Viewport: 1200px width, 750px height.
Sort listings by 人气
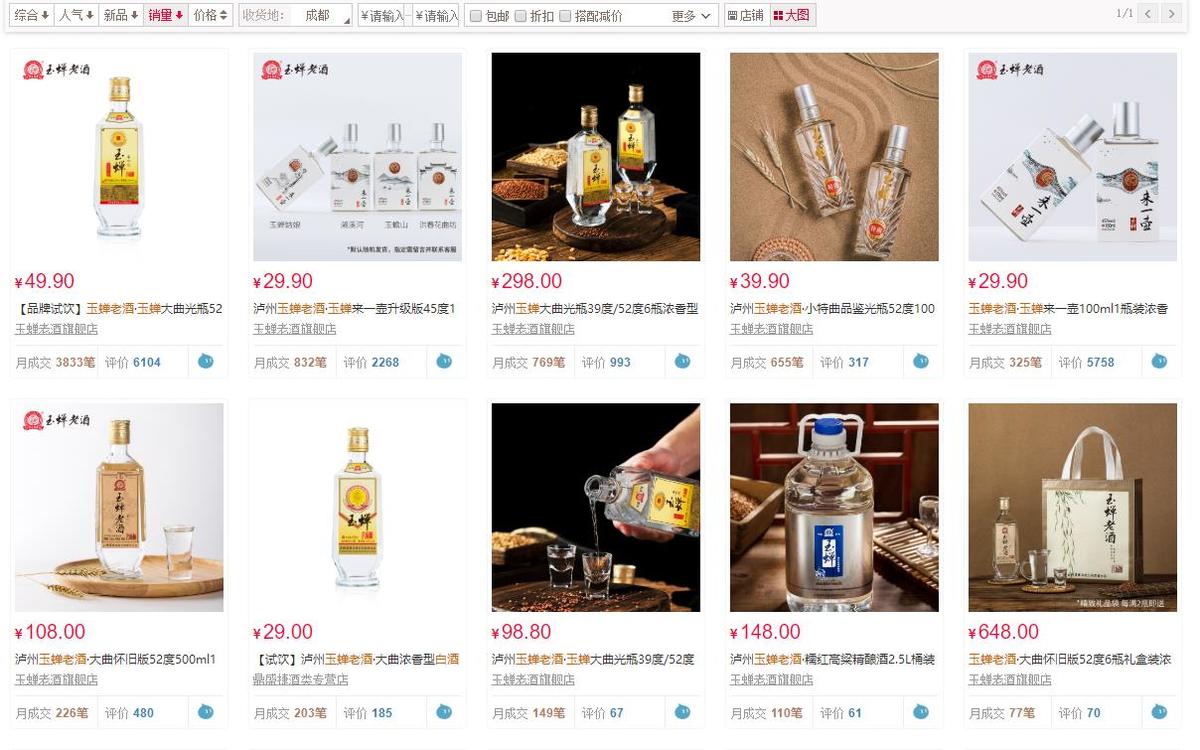click(x=76, y=15)
